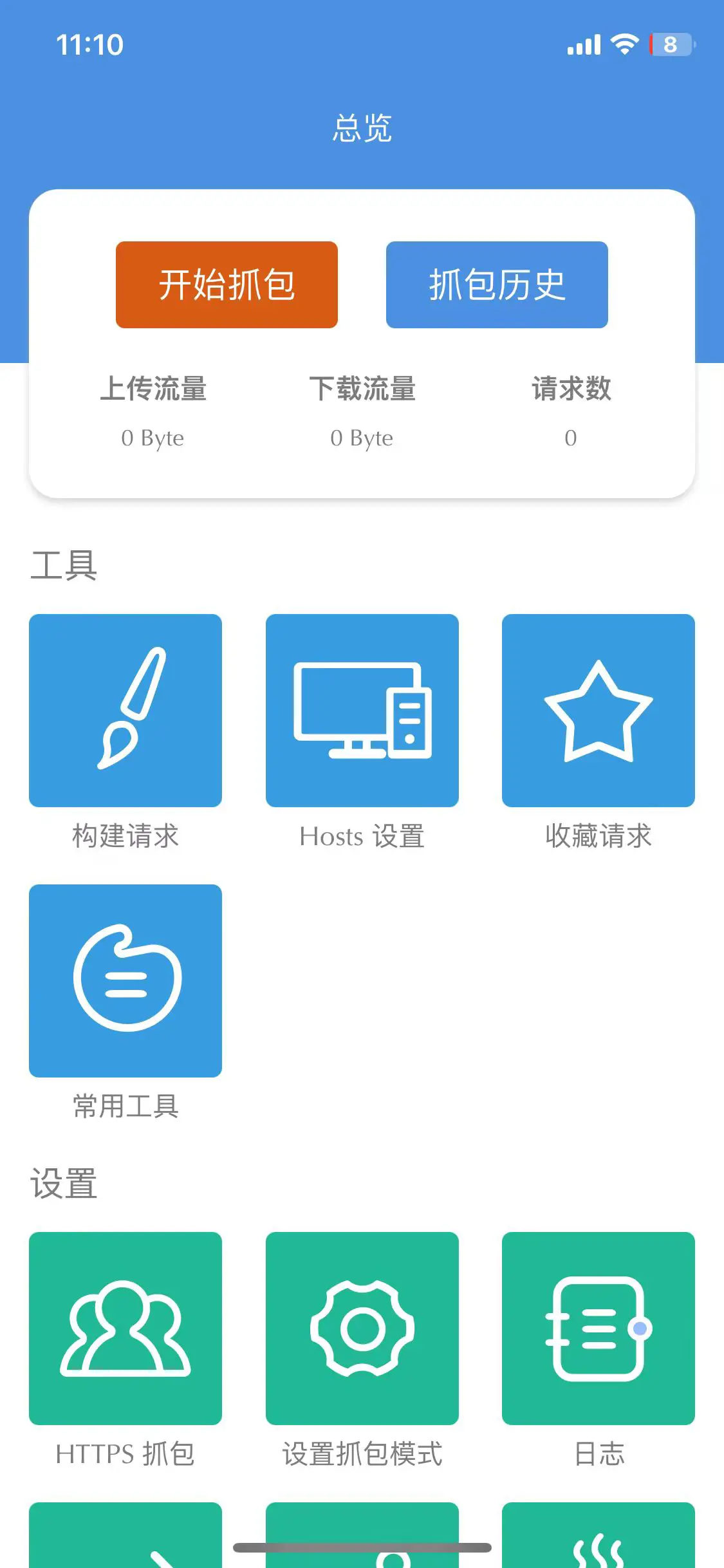Open the 构建请求 tool

[125, 711]
